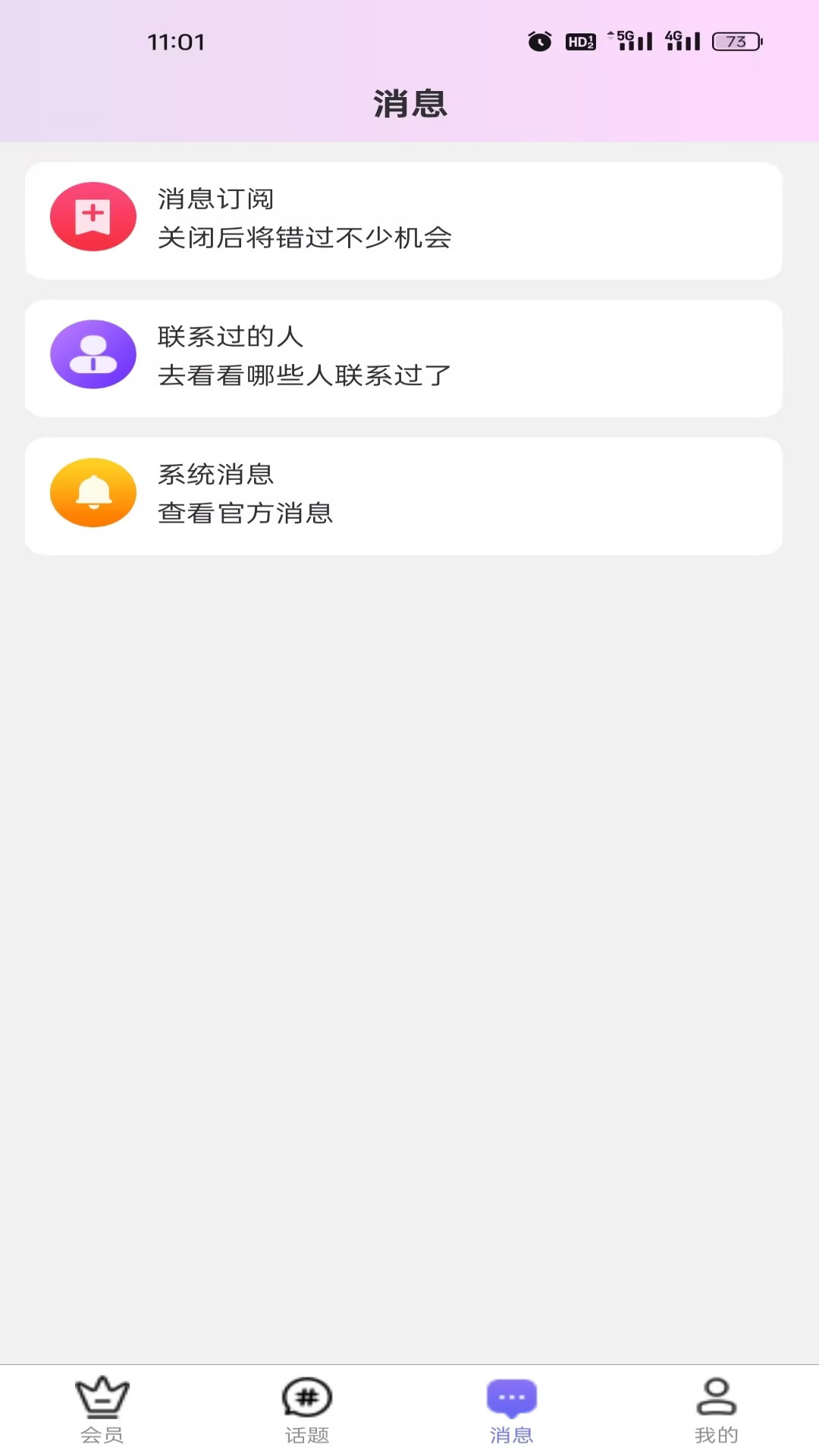819x1456 pixels.
Task: Open 联系过的人 contacted people row
Action: pyautogui.click(x=403, y=358)
